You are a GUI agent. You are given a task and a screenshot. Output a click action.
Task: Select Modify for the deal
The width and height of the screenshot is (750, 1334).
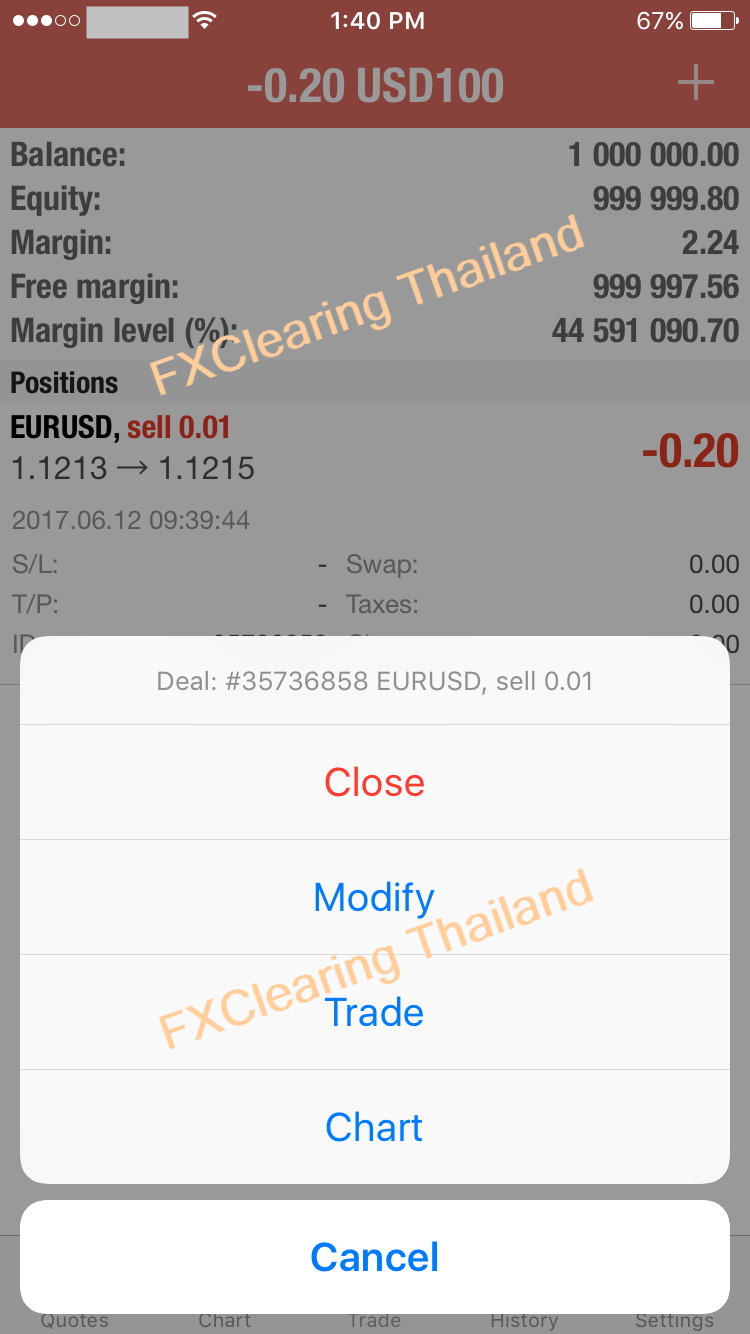click(374, 897)
